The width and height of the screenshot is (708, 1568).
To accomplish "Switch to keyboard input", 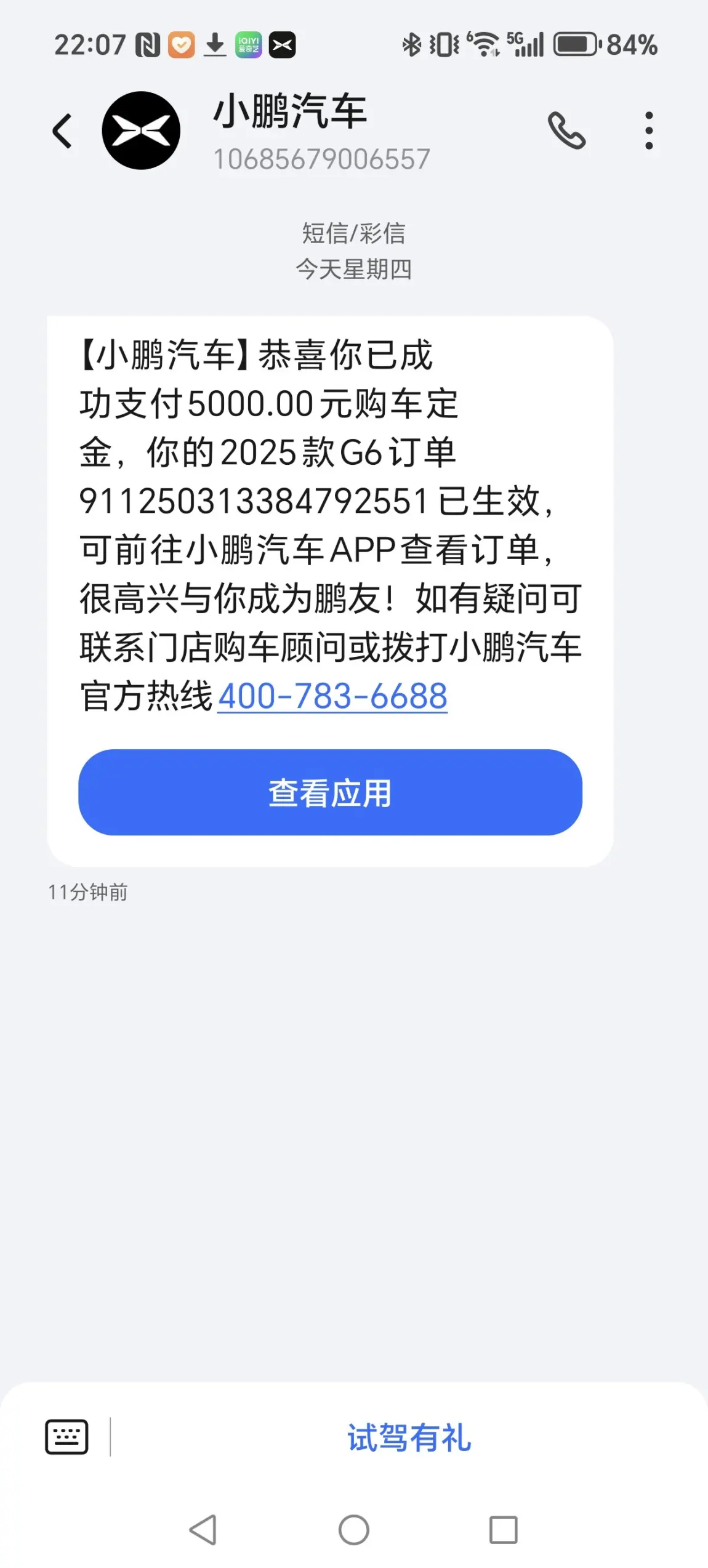I will click(x=66, y=1437).
